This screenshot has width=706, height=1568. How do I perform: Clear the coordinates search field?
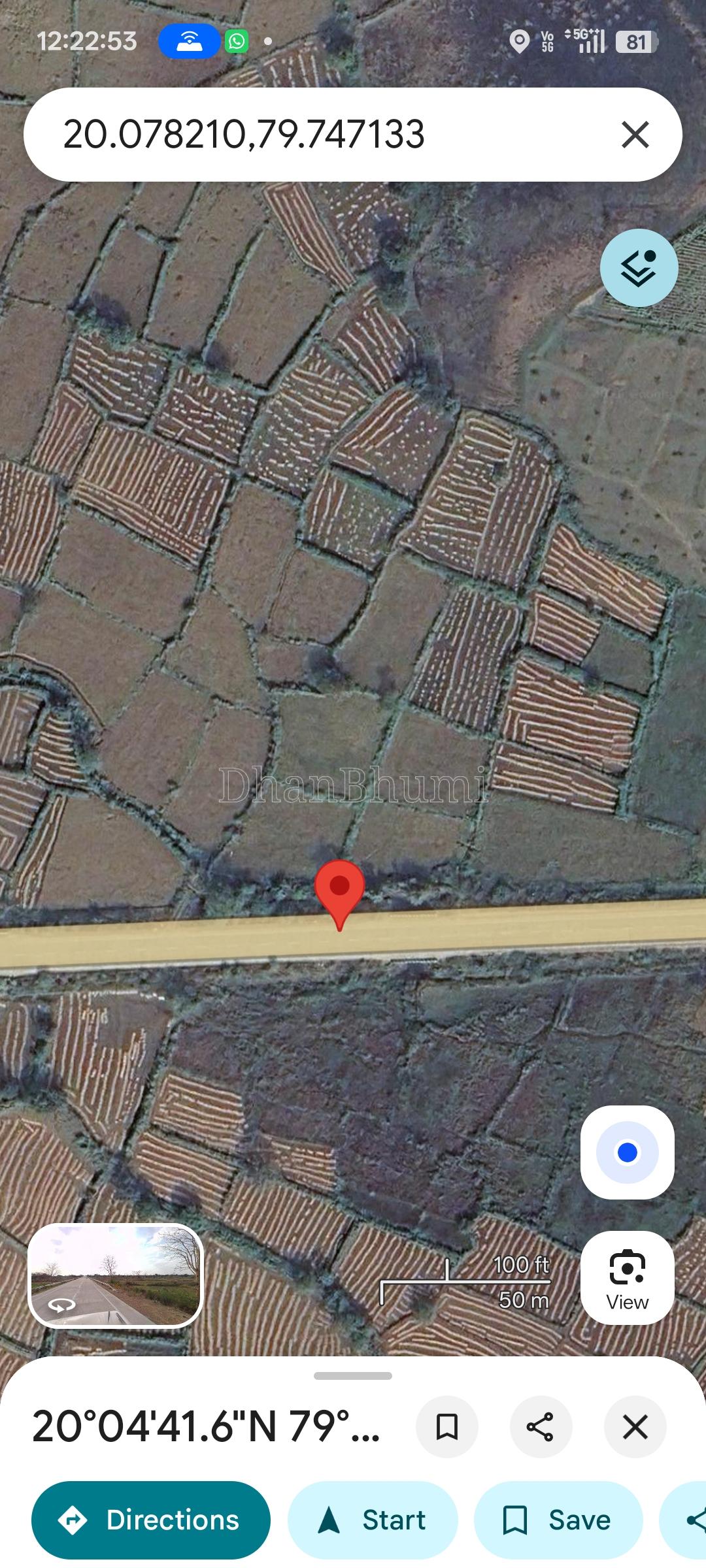point(635,135)
